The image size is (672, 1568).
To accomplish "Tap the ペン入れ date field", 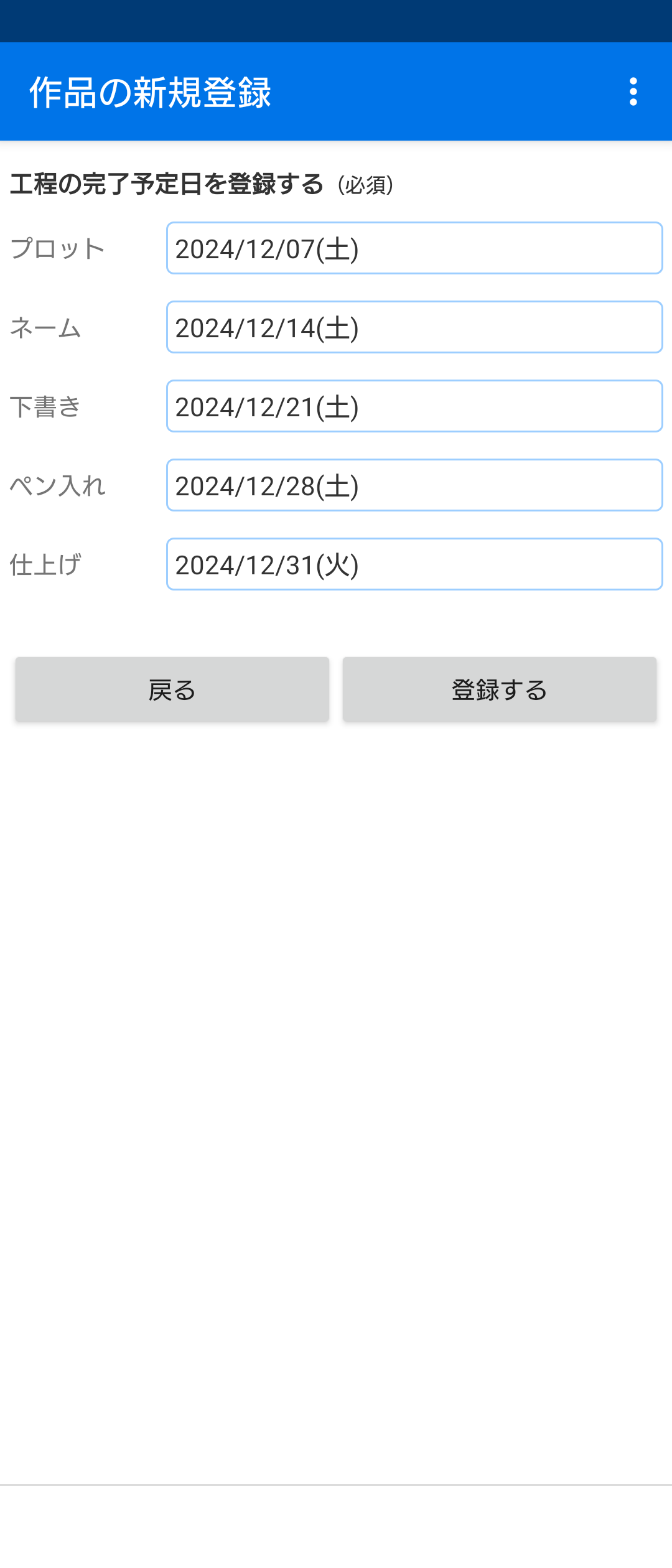I will pyautogui.click(x=414, y=485).
